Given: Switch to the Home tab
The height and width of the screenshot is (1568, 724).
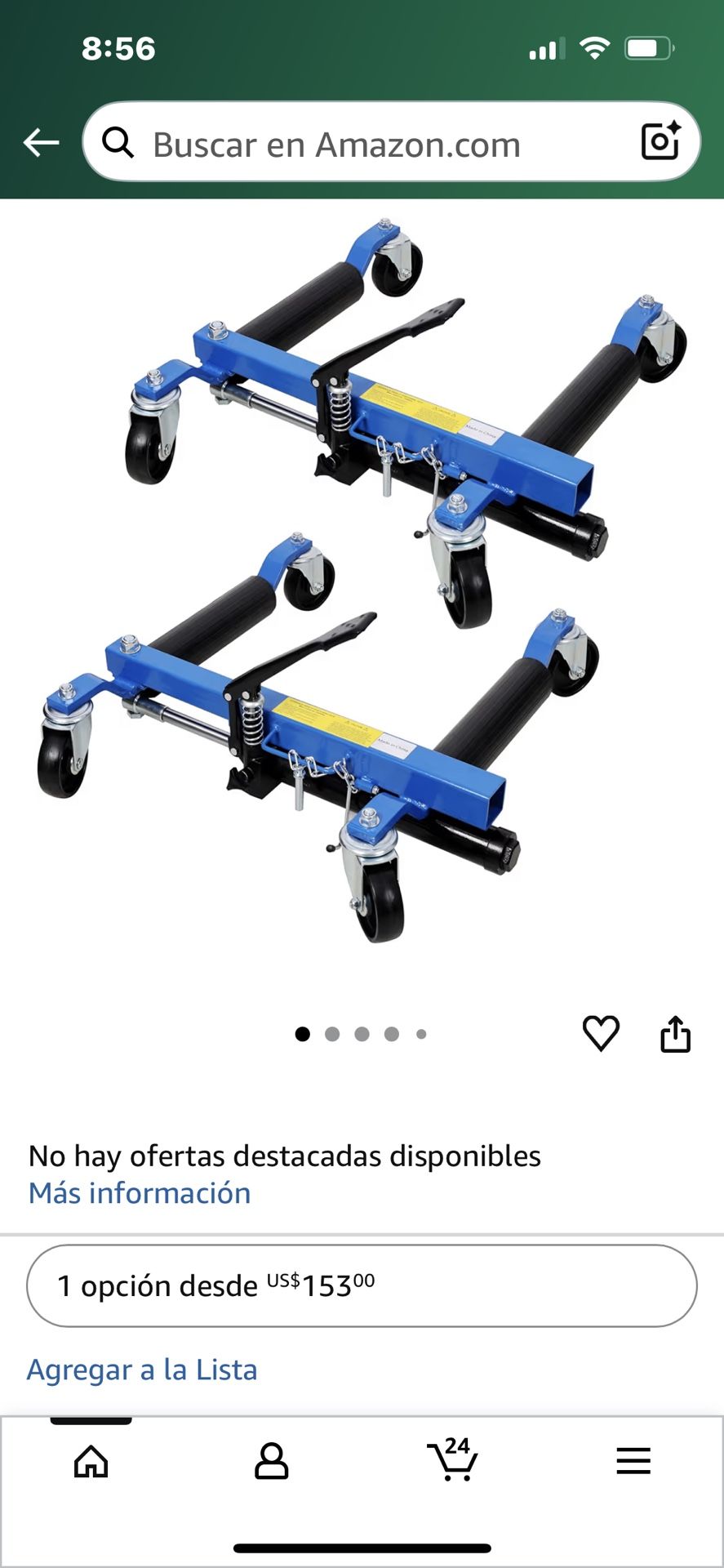Looking at the screenshot, I should coord(91,1461).
